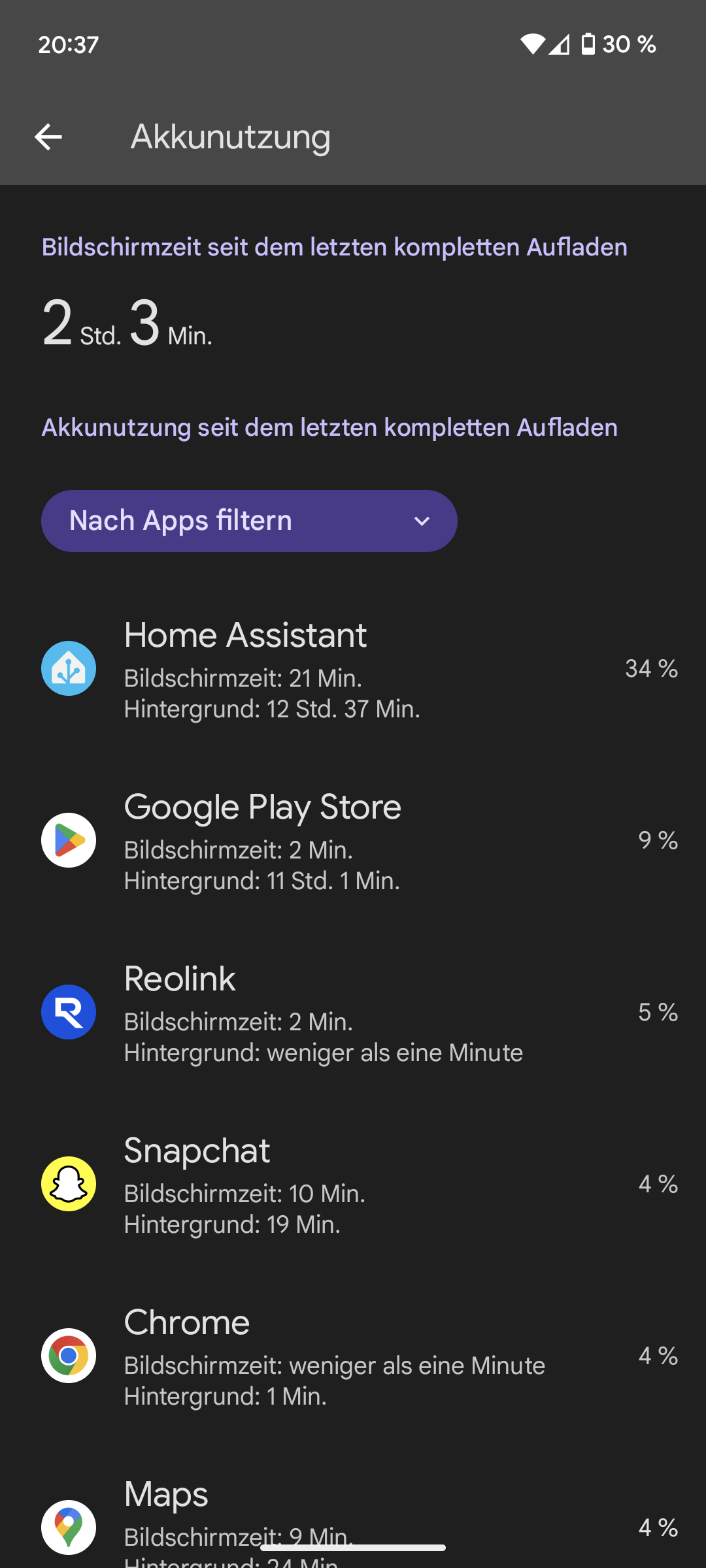The height and width of the screenshot is (1568, 706).
Task: Go back from Akkunutzung screen
Action: [x=48, y=137]
